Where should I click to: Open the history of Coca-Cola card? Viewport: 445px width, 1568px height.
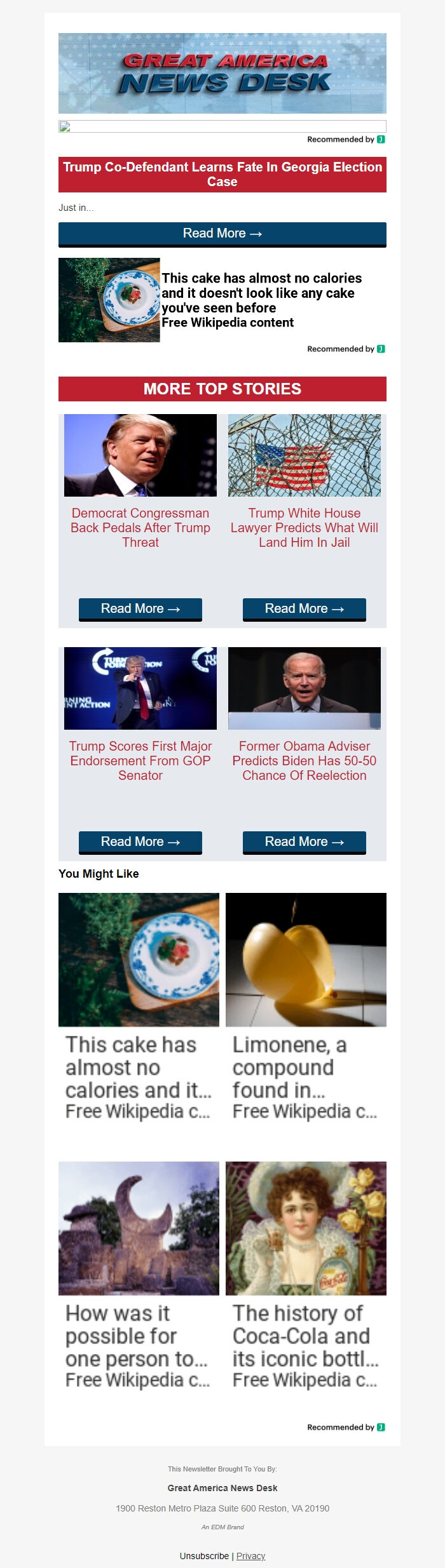point(306,1277)
